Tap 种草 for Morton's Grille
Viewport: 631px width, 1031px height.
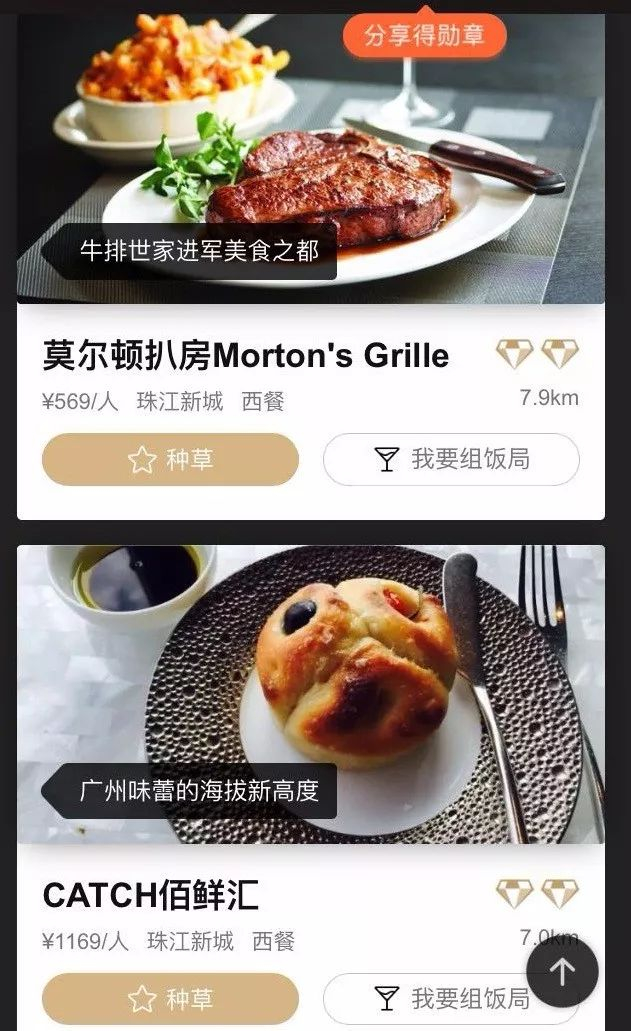pyautogui.click(x=170, y=460)
